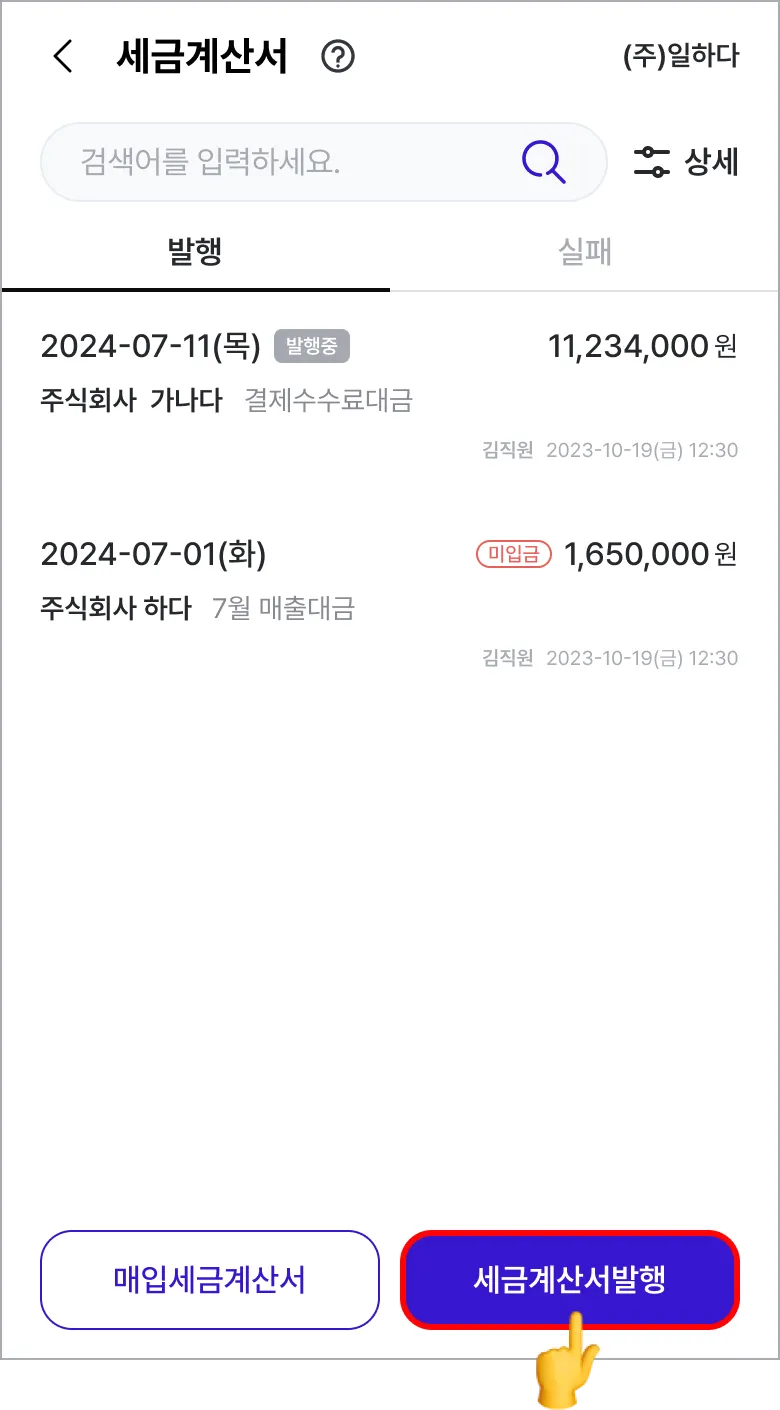Open the 상세 detailed filter
Screen dimensions: 780x1410
[x=687, y=162]
